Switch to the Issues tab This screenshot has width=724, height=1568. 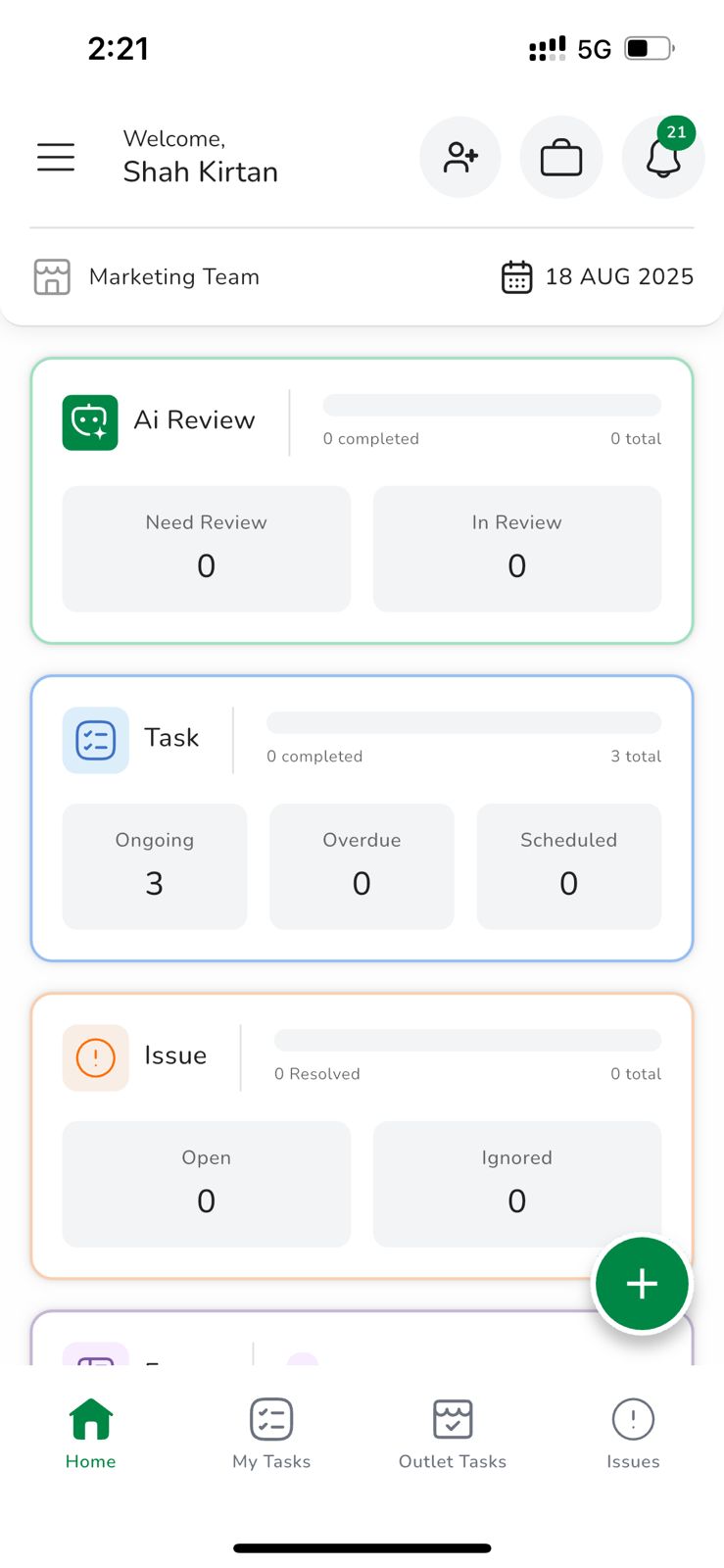633,1433
